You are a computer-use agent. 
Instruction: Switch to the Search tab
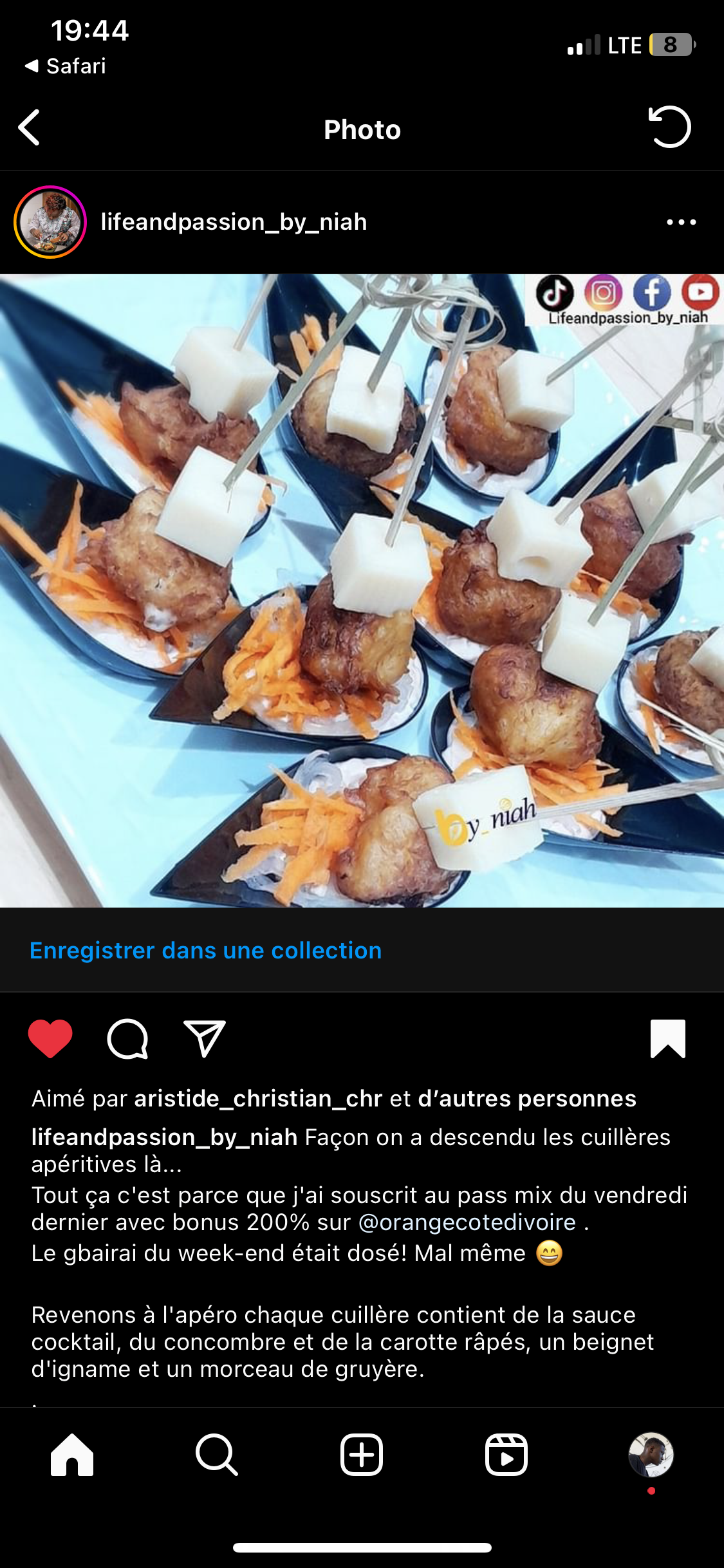click(217, 1455)
